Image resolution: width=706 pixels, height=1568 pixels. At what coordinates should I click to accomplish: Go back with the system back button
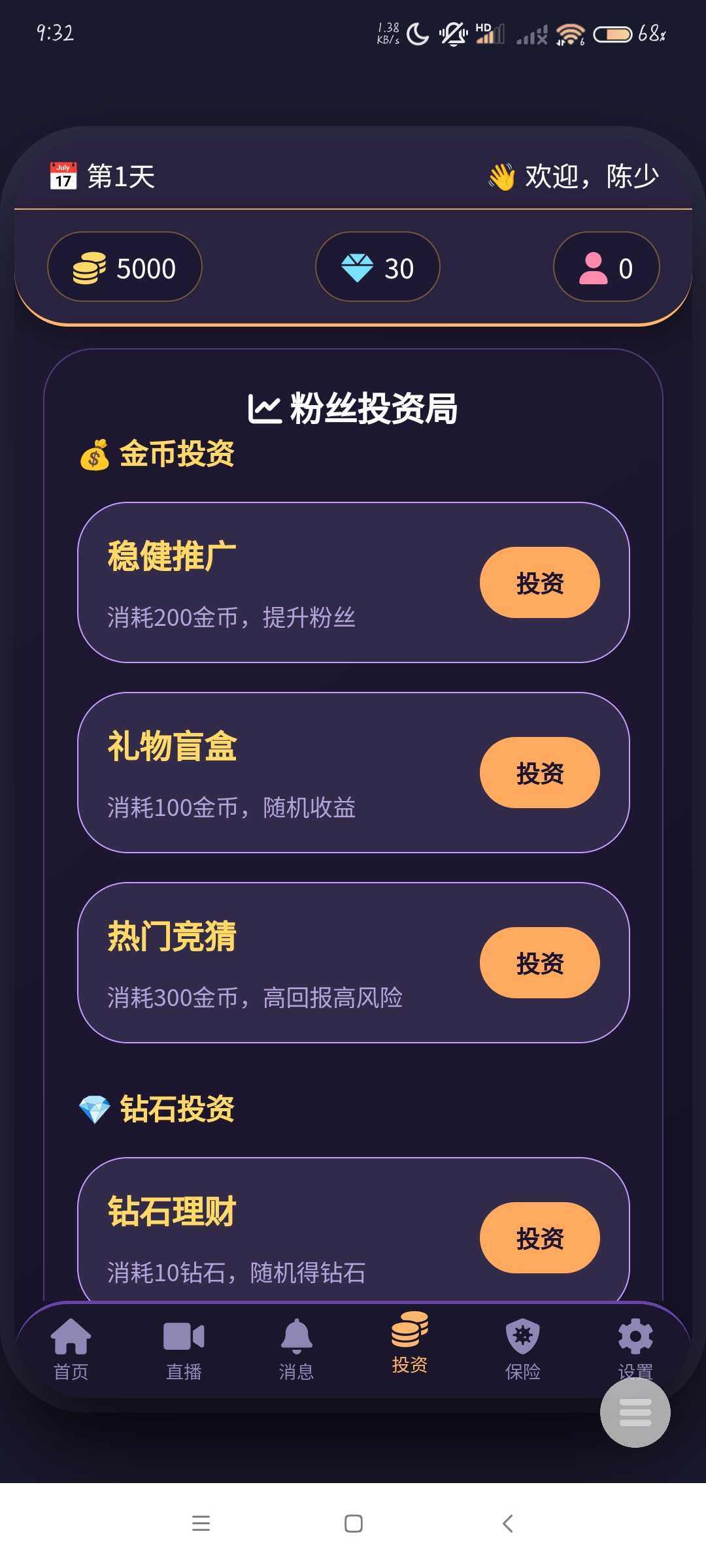tap(507, 1524)
